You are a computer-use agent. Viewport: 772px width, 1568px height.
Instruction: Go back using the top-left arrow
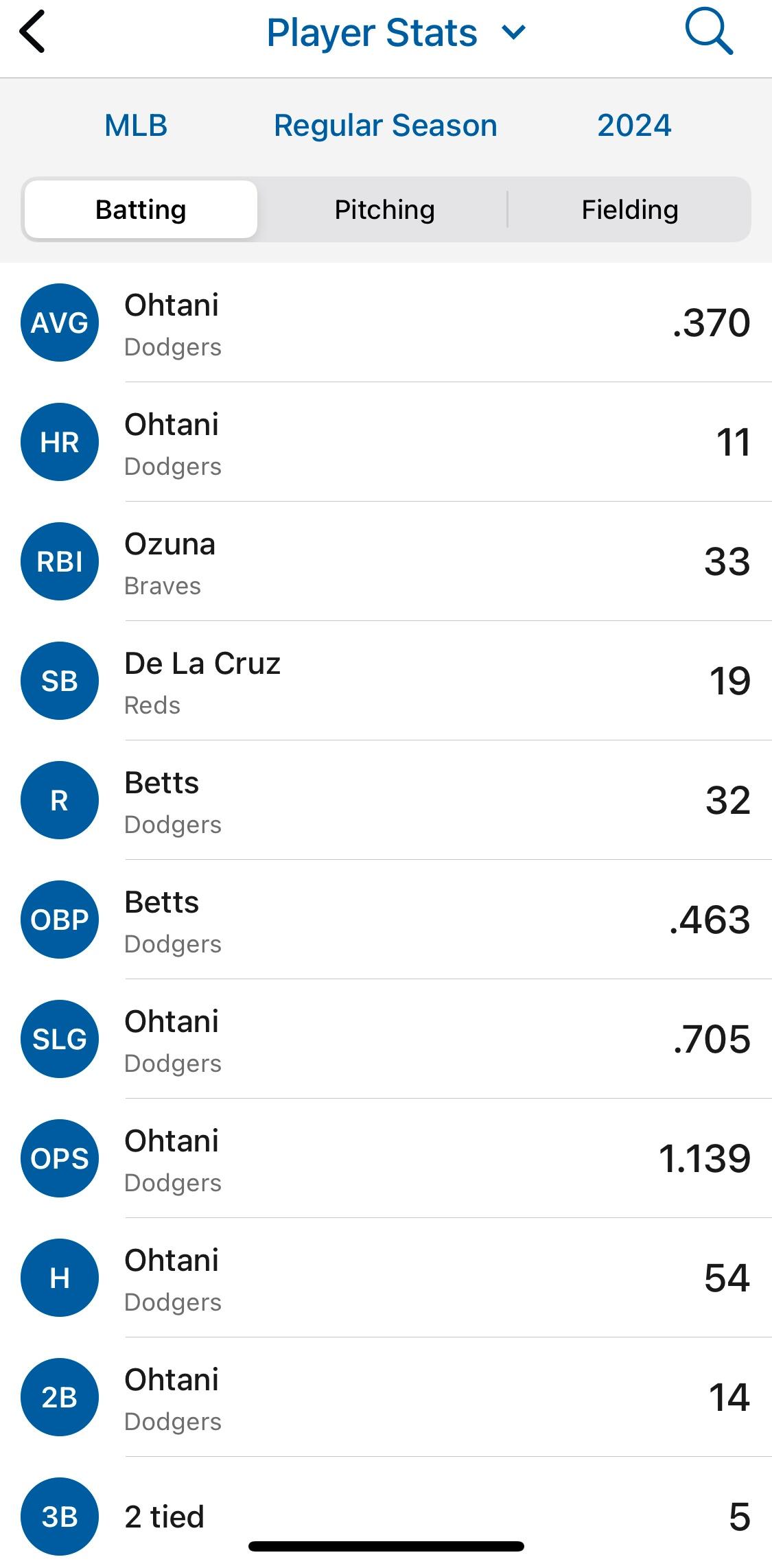[32, 32]
